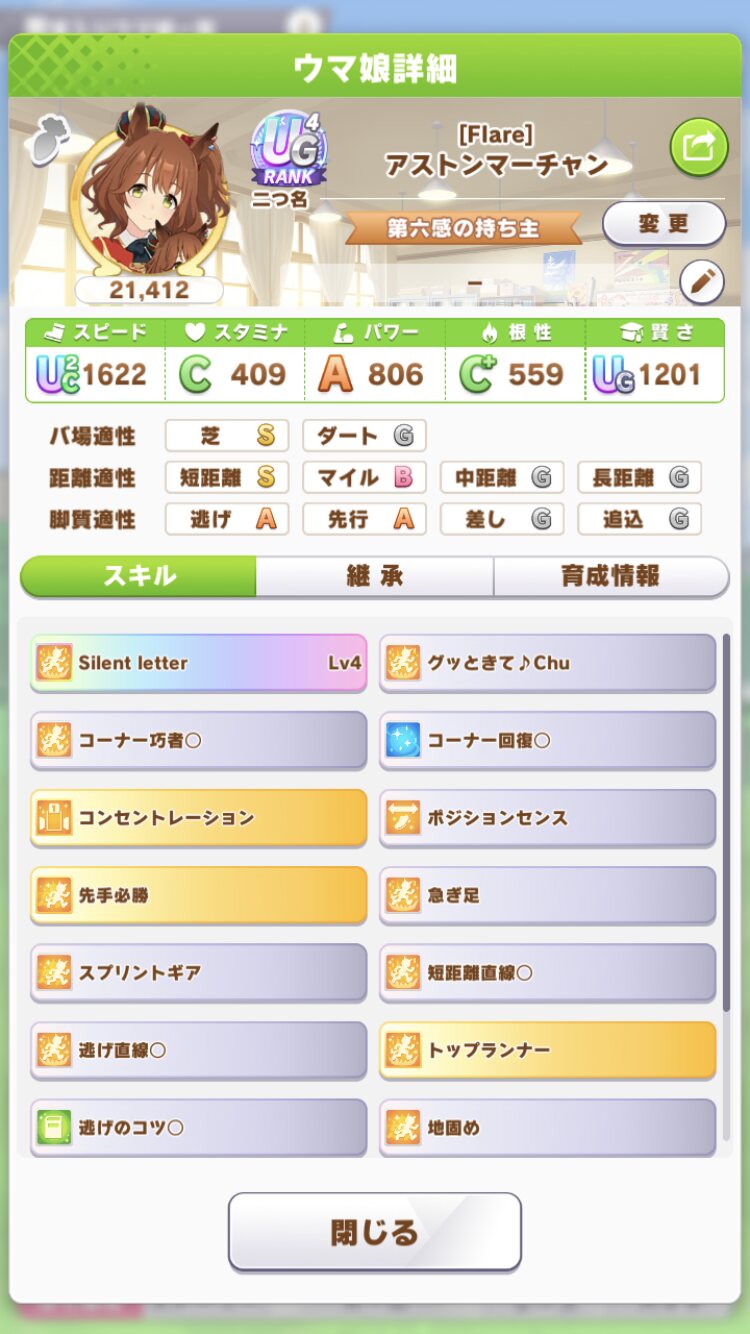View the グッときて♪Chu skill
The height and width of the screenshot is (1334, 750).
[547, 662]
